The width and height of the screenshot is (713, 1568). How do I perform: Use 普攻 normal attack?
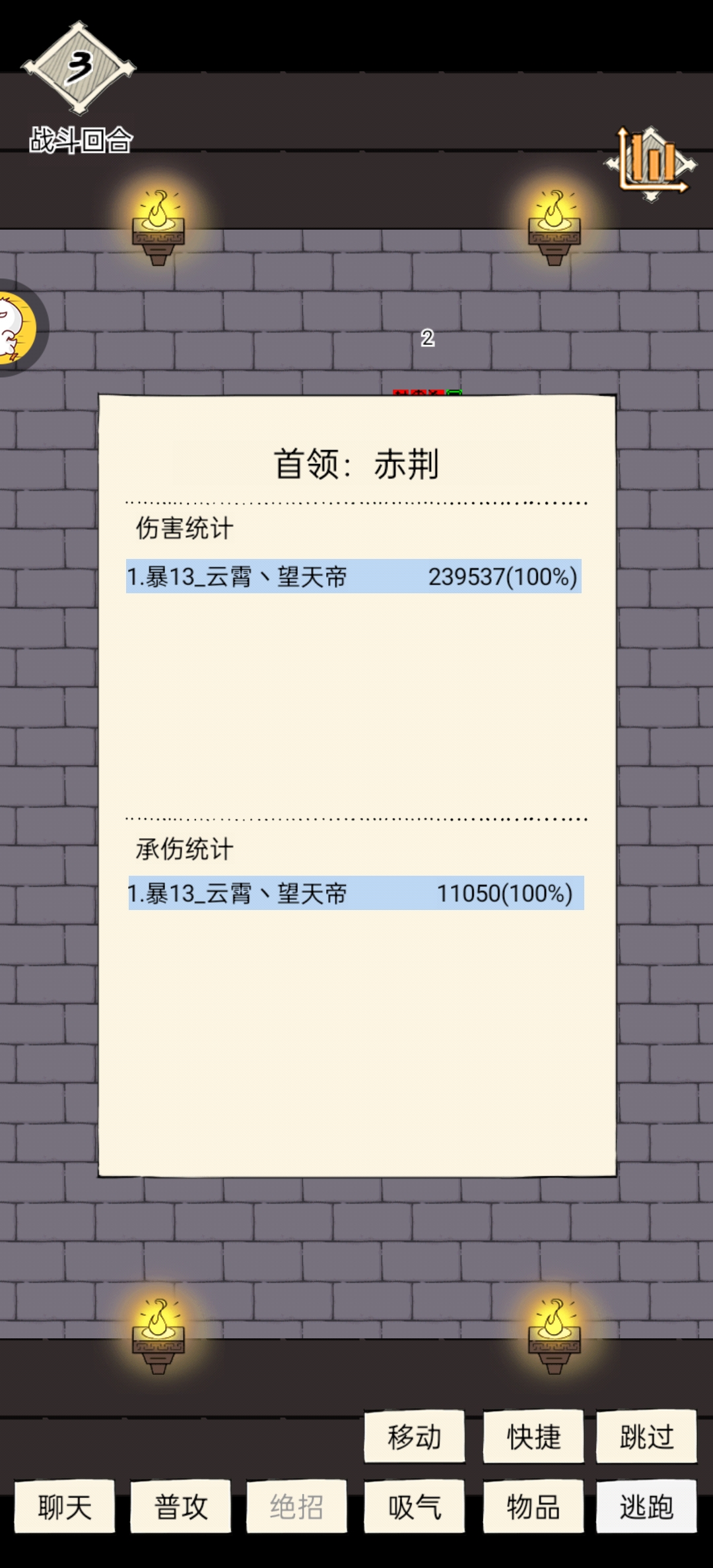[x=180, y=1507]
